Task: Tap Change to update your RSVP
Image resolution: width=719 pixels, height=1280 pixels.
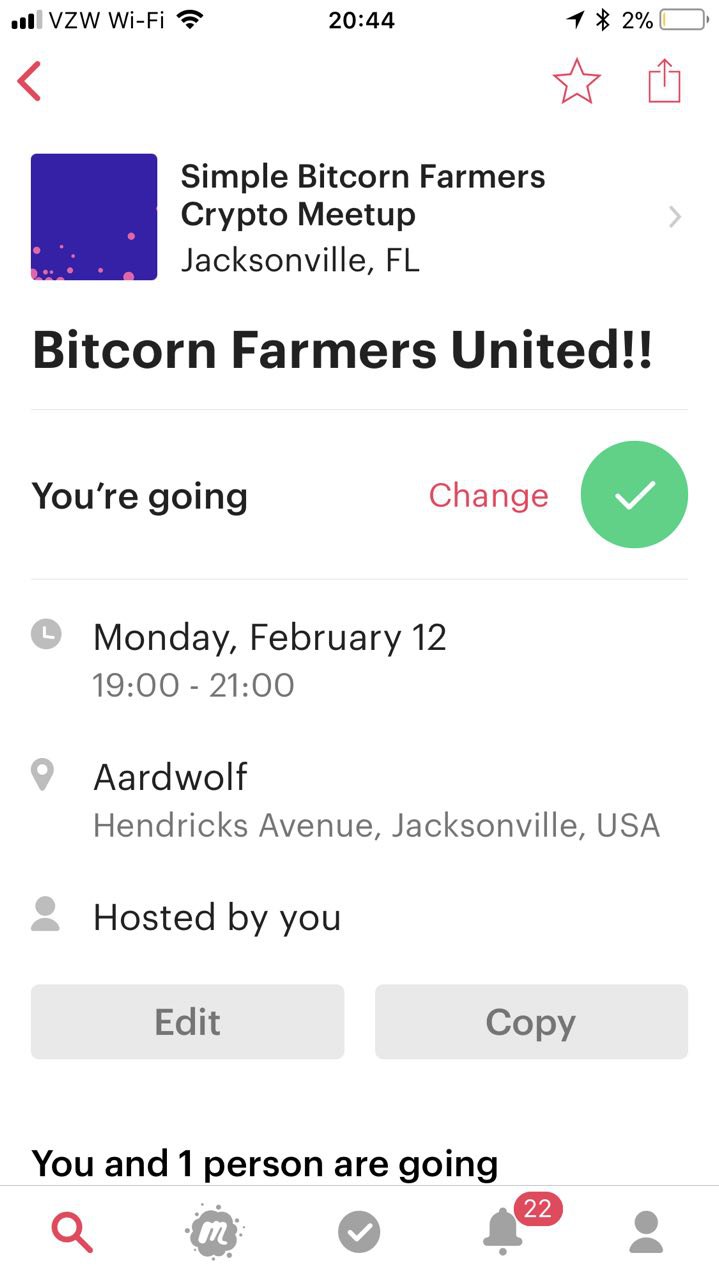Action: 489,495
